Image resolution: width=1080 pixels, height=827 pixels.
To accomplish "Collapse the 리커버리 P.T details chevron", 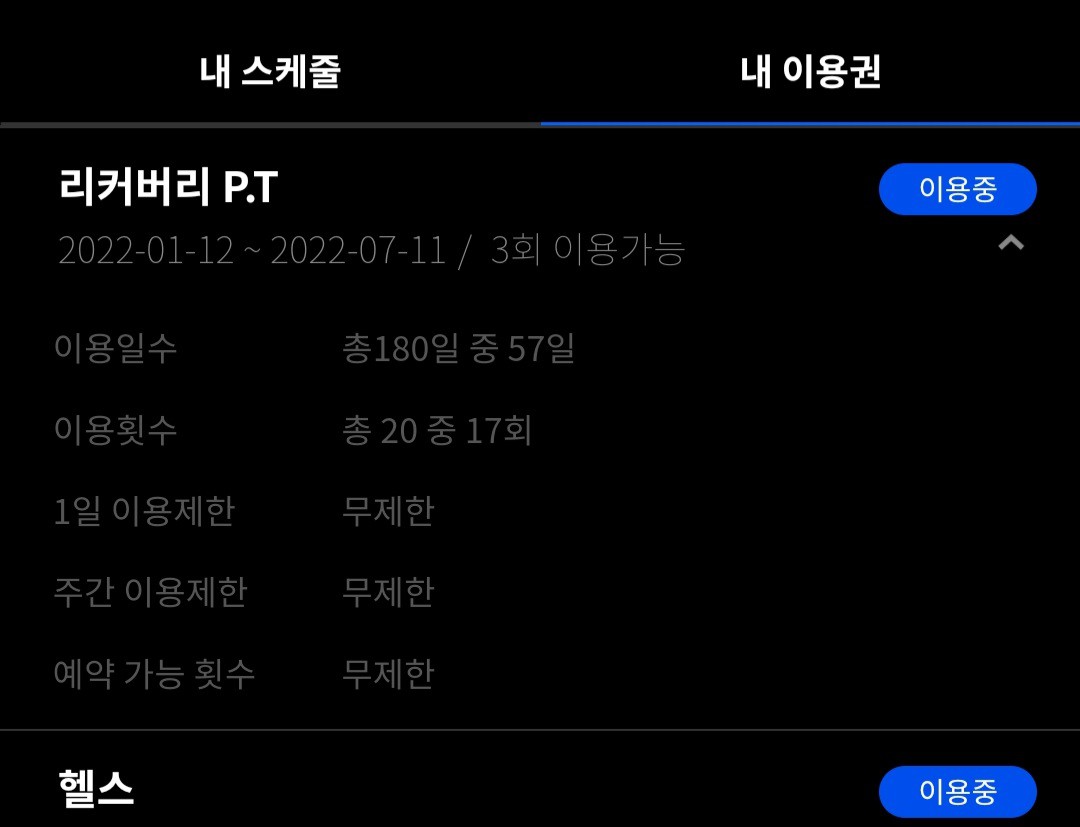I will click(1011, 243).
